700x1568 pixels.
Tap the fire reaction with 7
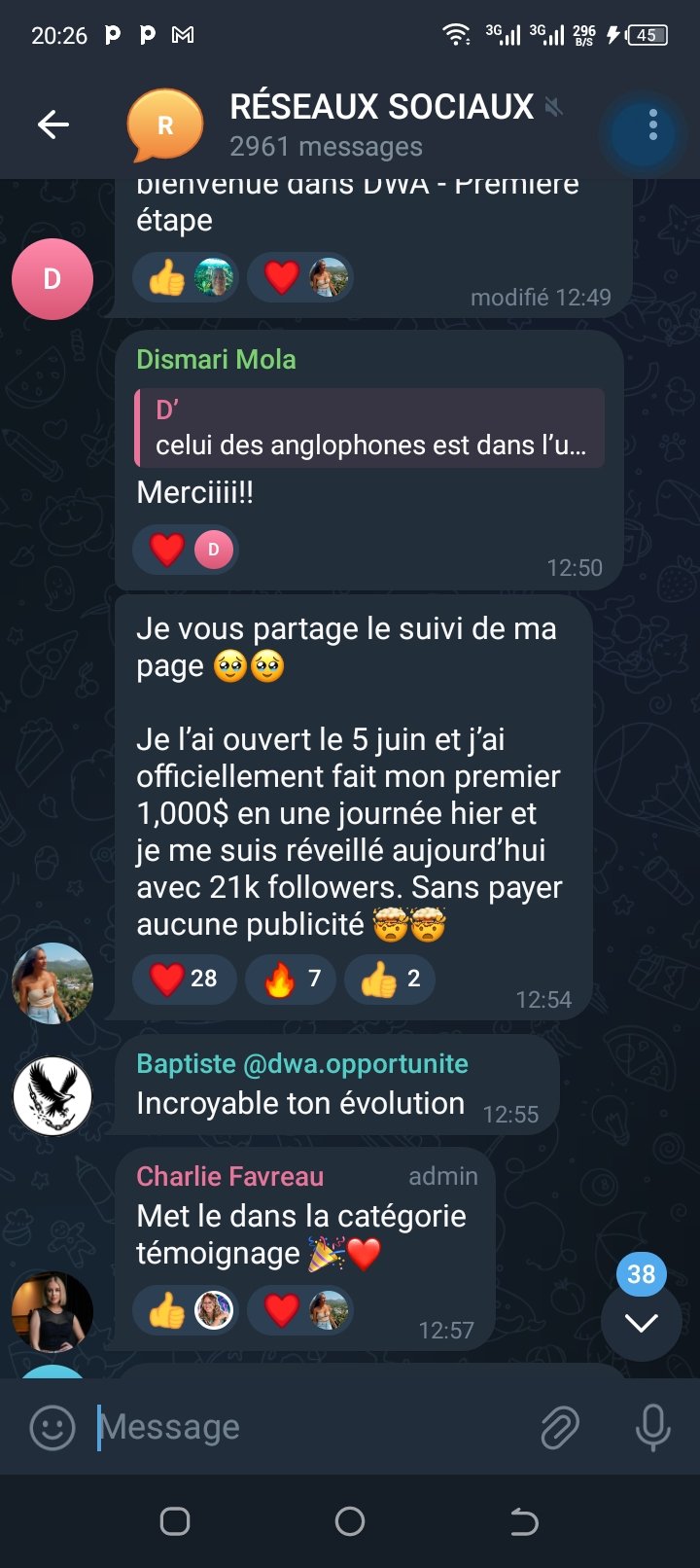[291, 979]
